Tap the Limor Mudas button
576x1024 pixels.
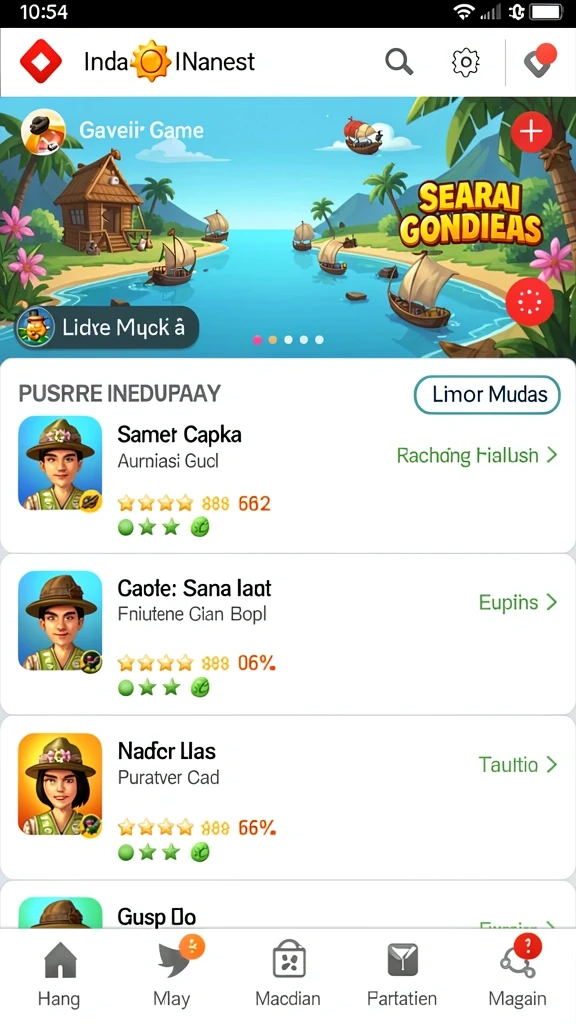pyautogui.click(x=487, y=394)
